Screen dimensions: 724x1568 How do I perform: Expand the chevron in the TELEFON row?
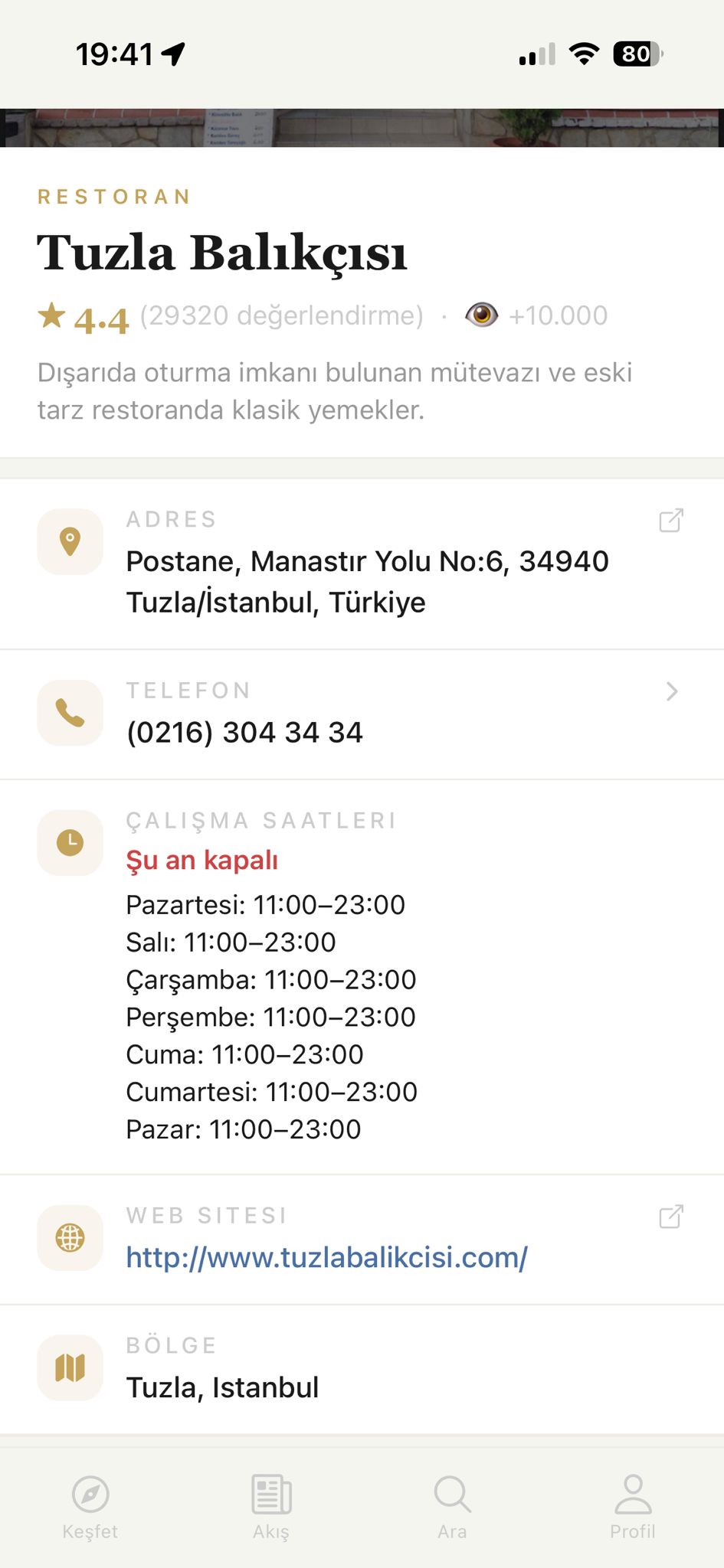(672, 691)
